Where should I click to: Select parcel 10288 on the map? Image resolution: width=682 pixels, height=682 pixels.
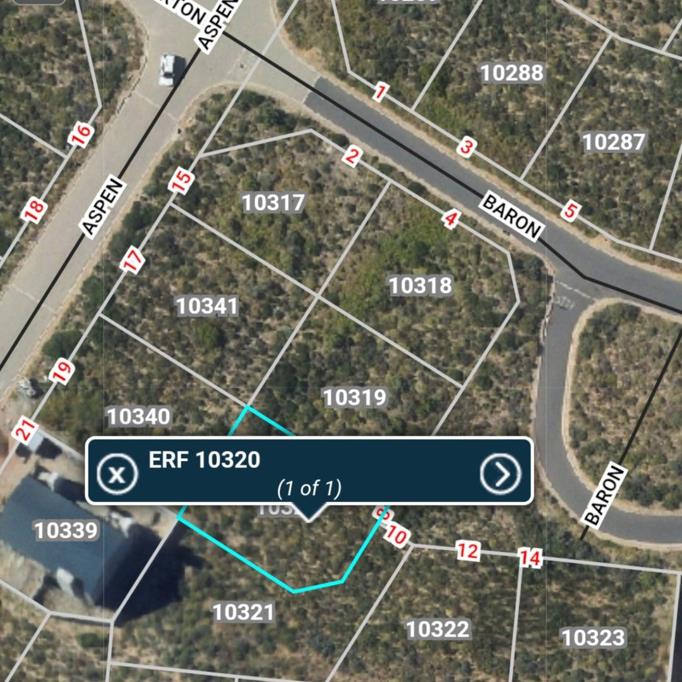[x=511, y=73]
